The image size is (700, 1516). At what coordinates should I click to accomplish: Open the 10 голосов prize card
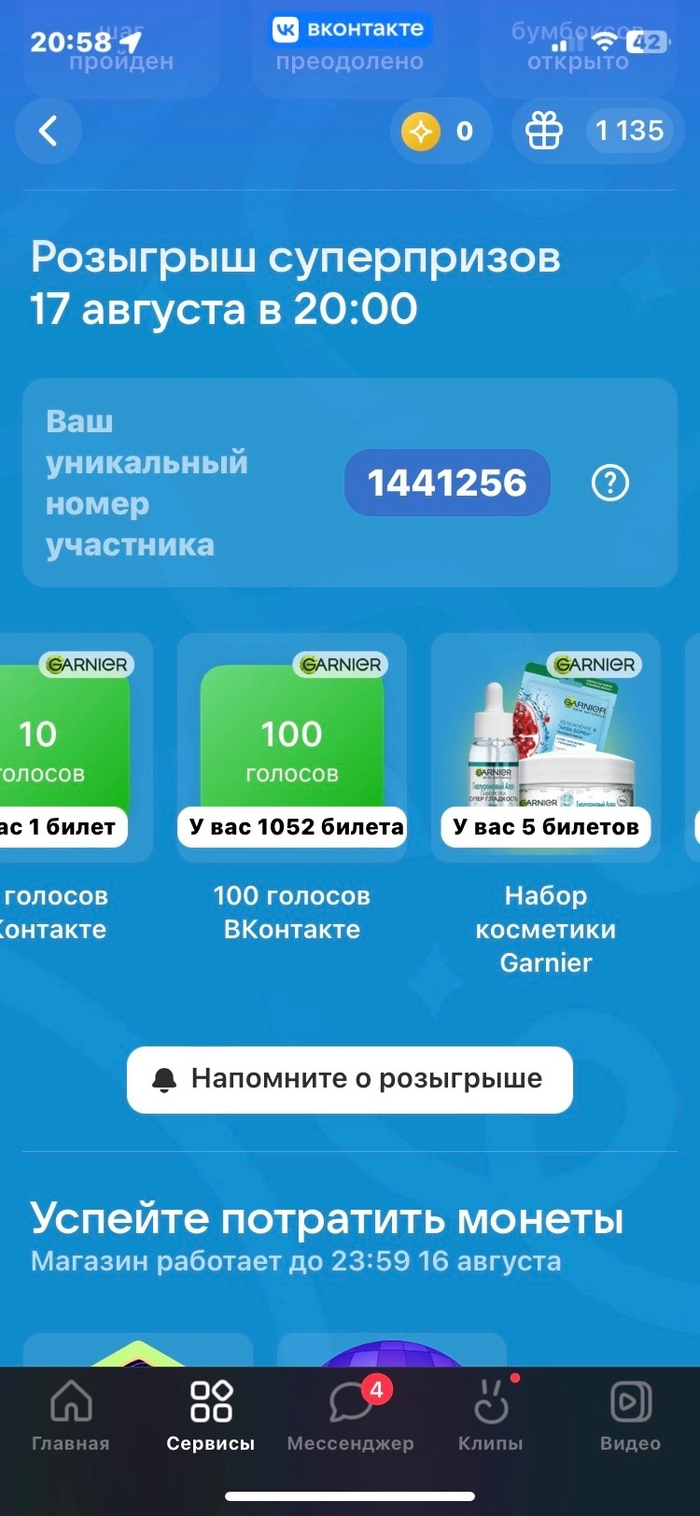(x=65, y=747)
